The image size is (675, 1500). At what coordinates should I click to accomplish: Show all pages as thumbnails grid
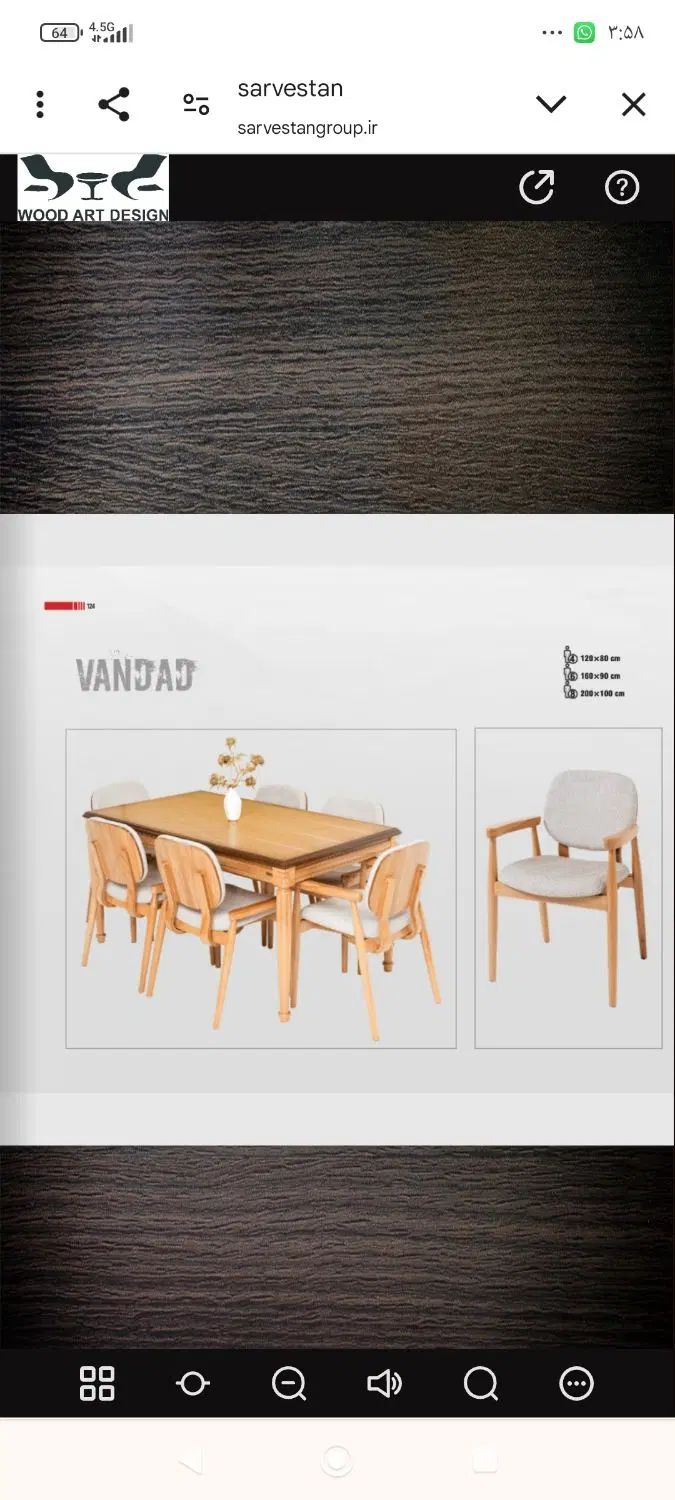(97, 1383)
